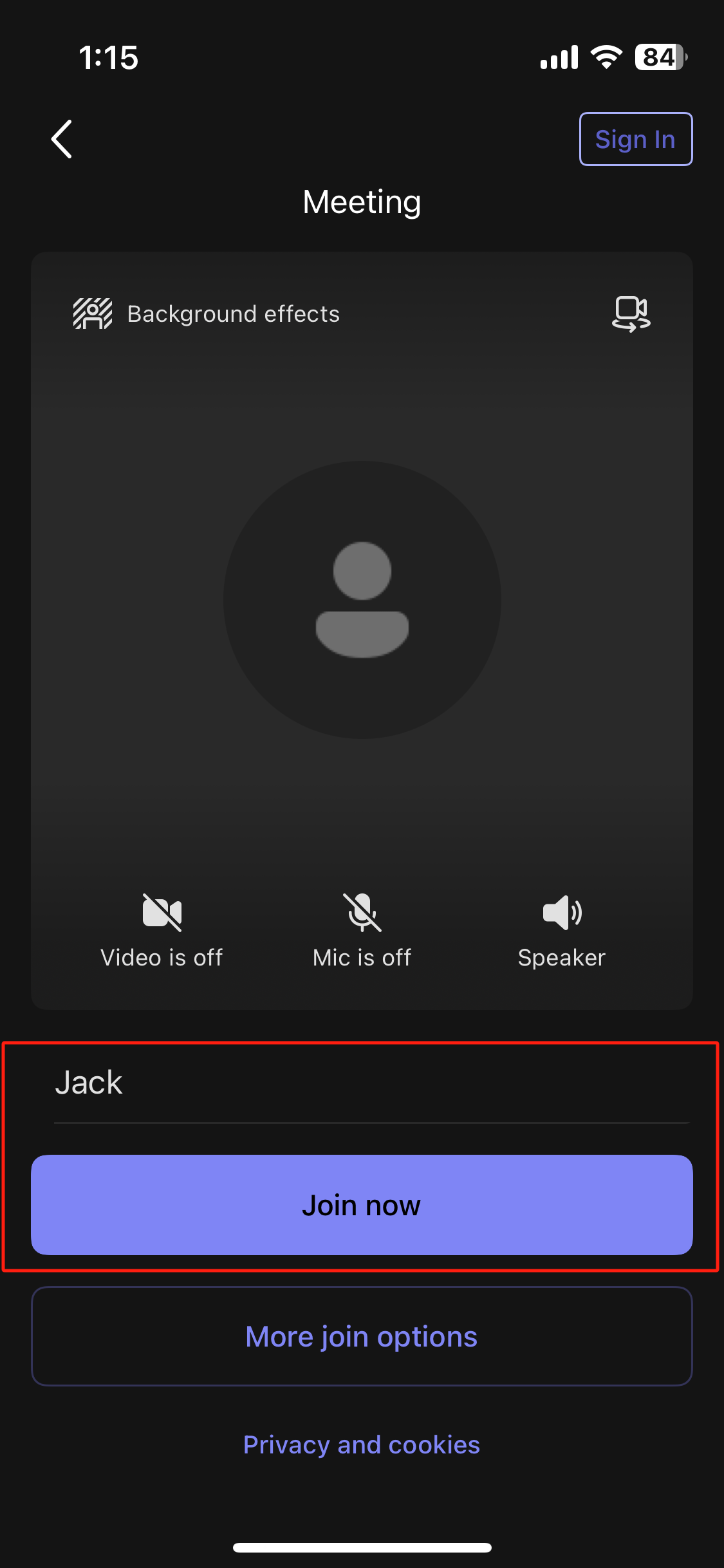Viewport: 724px width, 1568px height.
Task: Turn on video
Action: pyautogui.click(x=162, y=931)
